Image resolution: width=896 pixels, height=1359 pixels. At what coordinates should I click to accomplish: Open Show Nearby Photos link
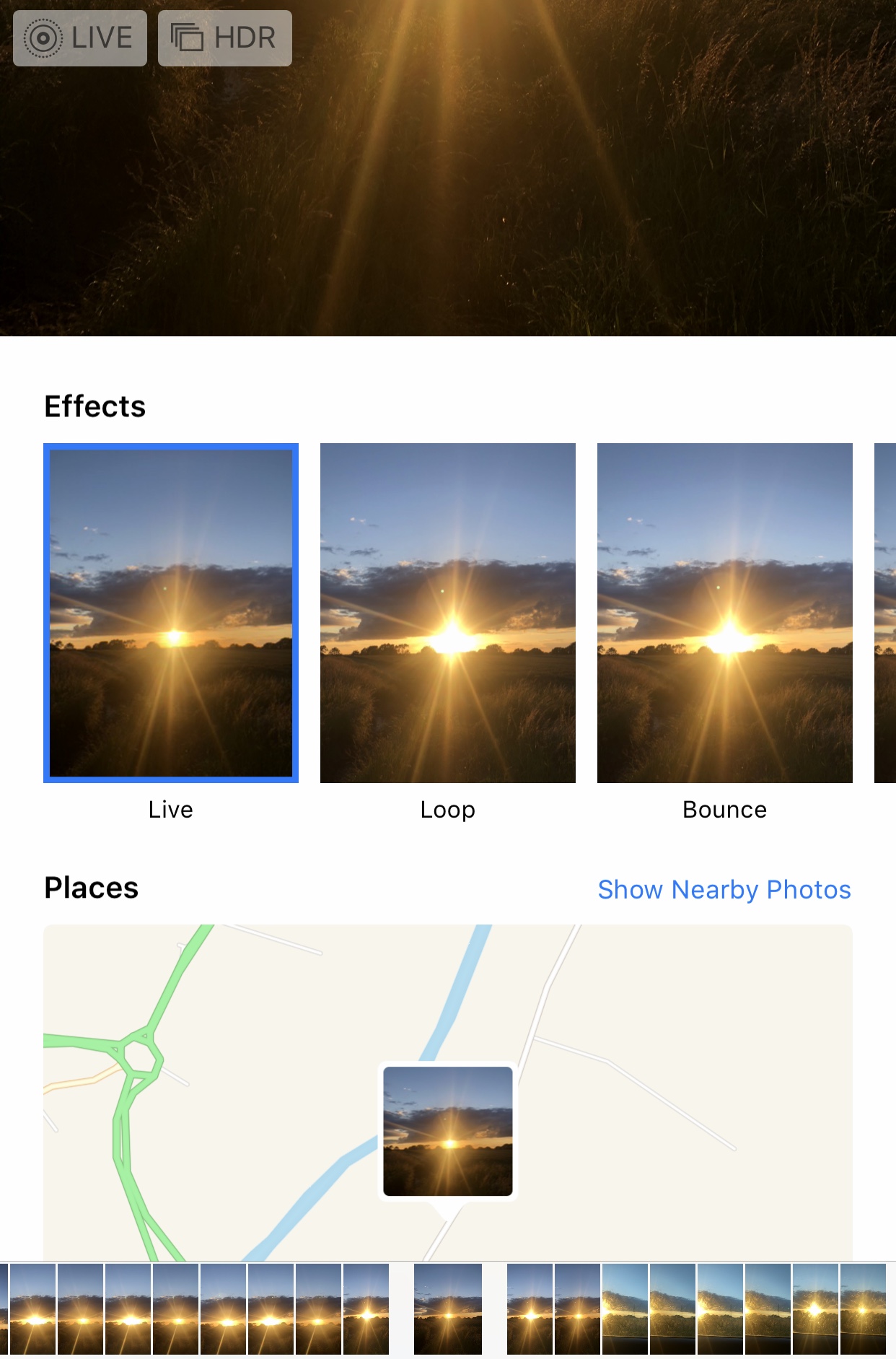pos(724,889)
